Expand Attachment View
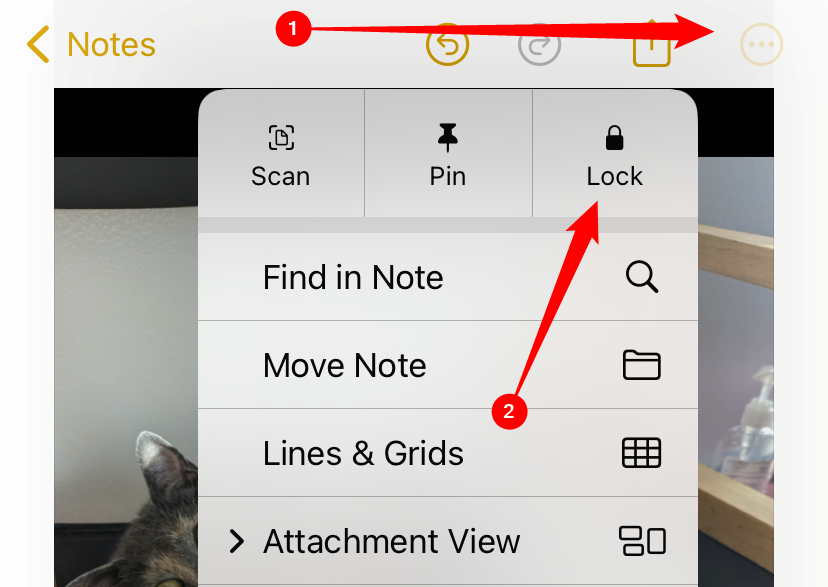828x587 pixels. click(x=447, y=541)
